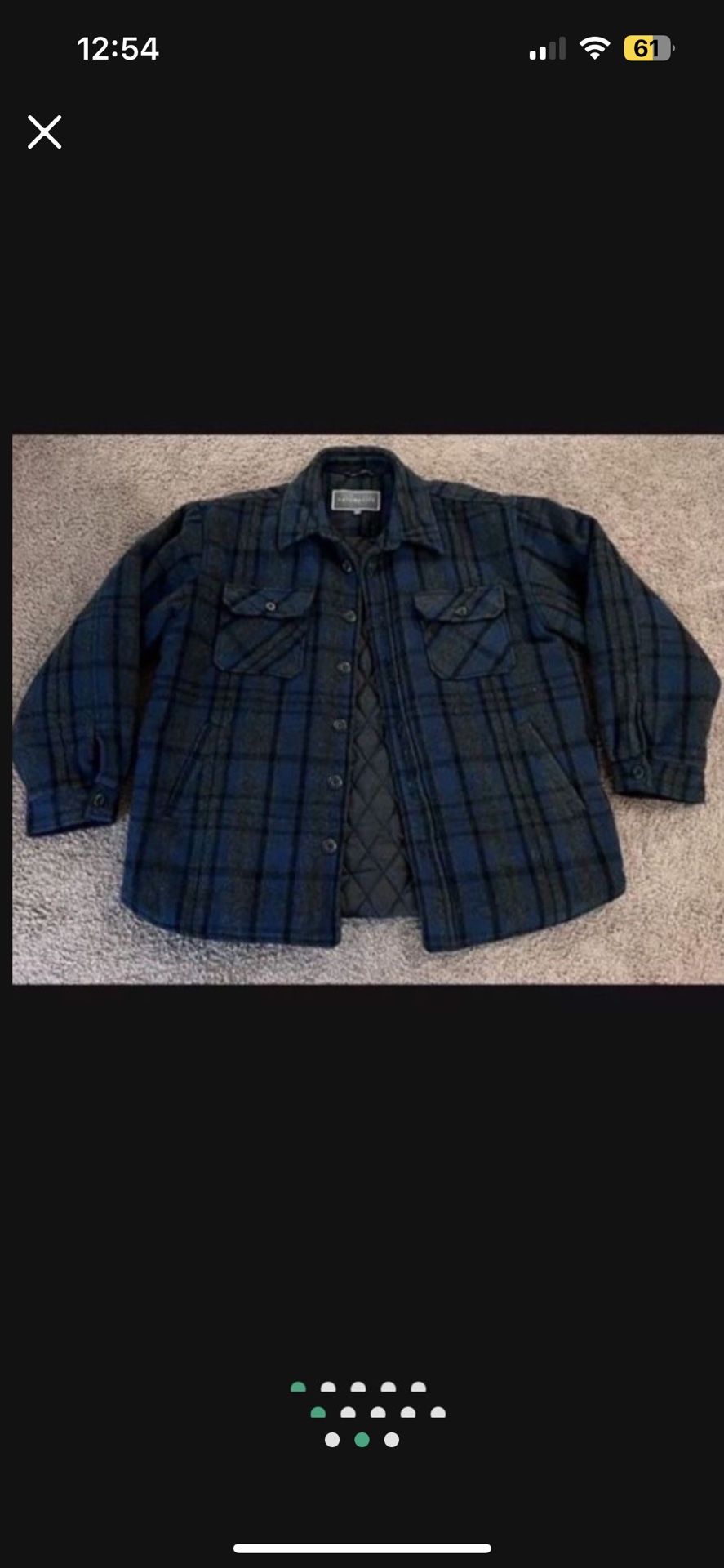Screen dimensions: 724x1568
Task: Close the full-screen photo viewer
Action: coord(45,131)
